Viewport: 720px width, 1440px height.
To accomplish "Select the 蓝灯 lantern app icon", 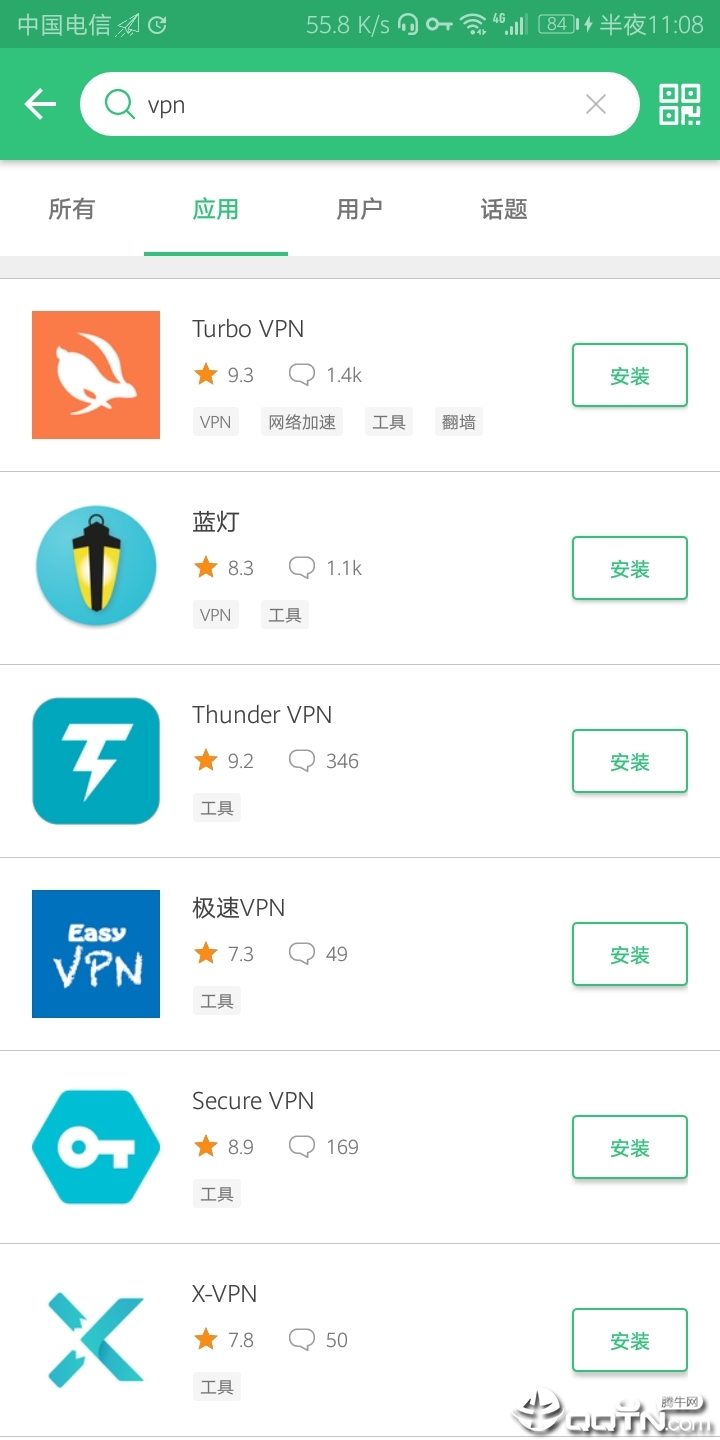I will tap(95, 567).
